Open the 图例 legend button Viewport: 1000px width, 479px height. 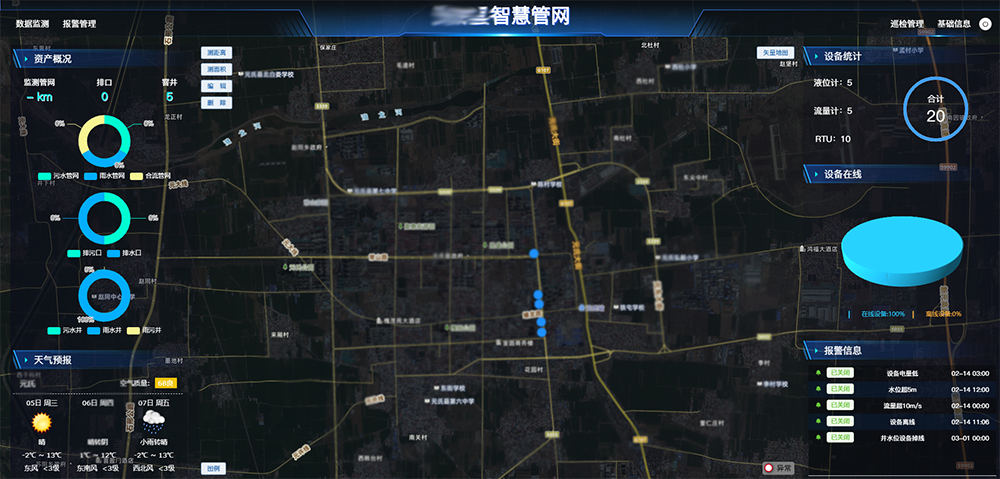[x=214, y=467]
